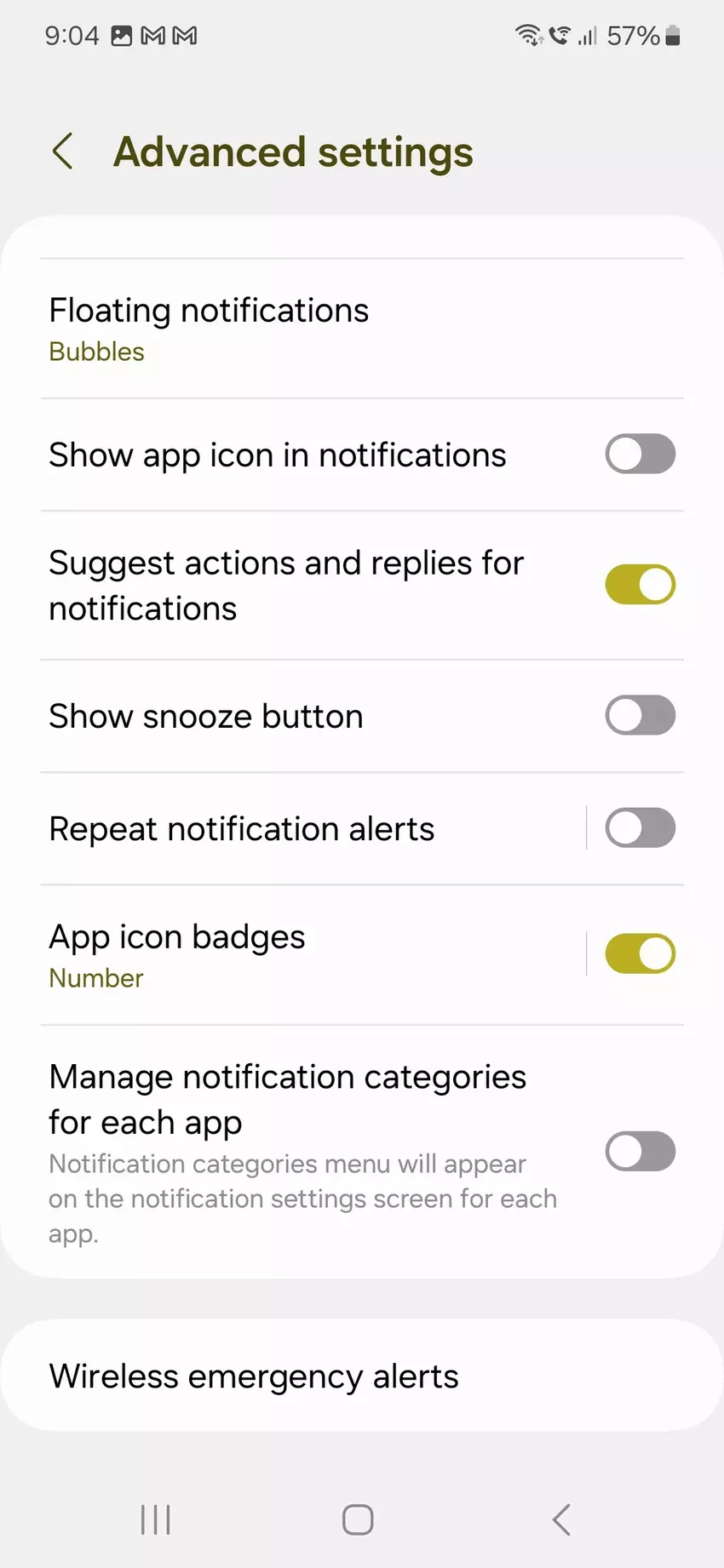This screenshot has height=1568, width=724.
Task: Disable the App icon badges switch
Action: coord(640,954)
